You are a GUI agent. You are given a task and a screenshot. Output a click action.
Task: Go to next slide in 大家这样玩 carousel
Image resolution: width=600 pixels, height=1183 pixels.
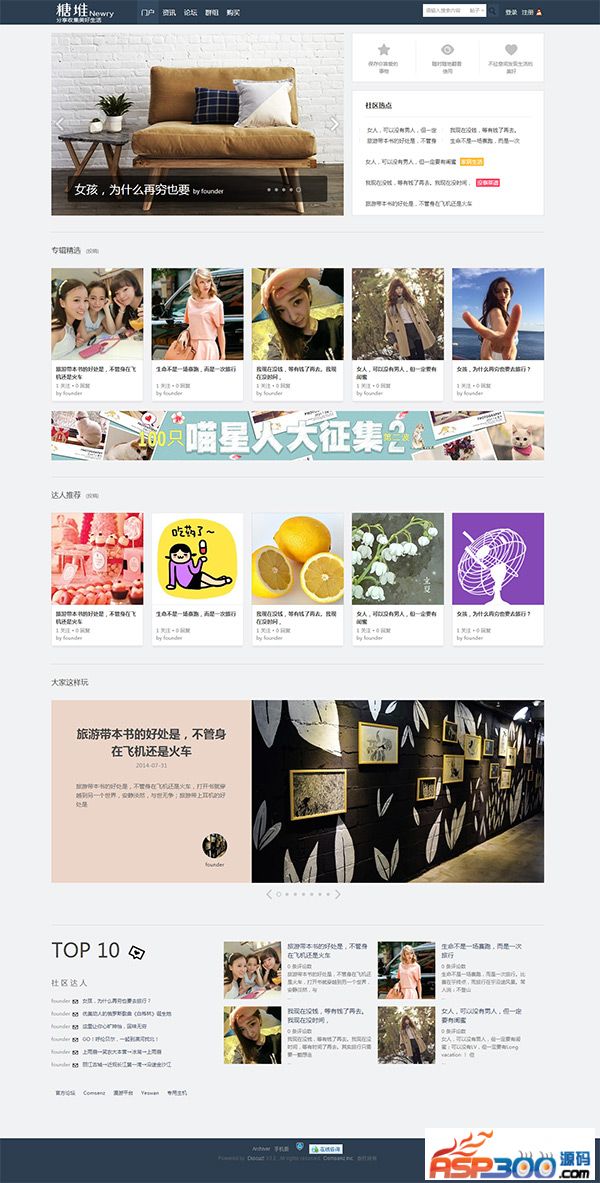coord(338,894)
